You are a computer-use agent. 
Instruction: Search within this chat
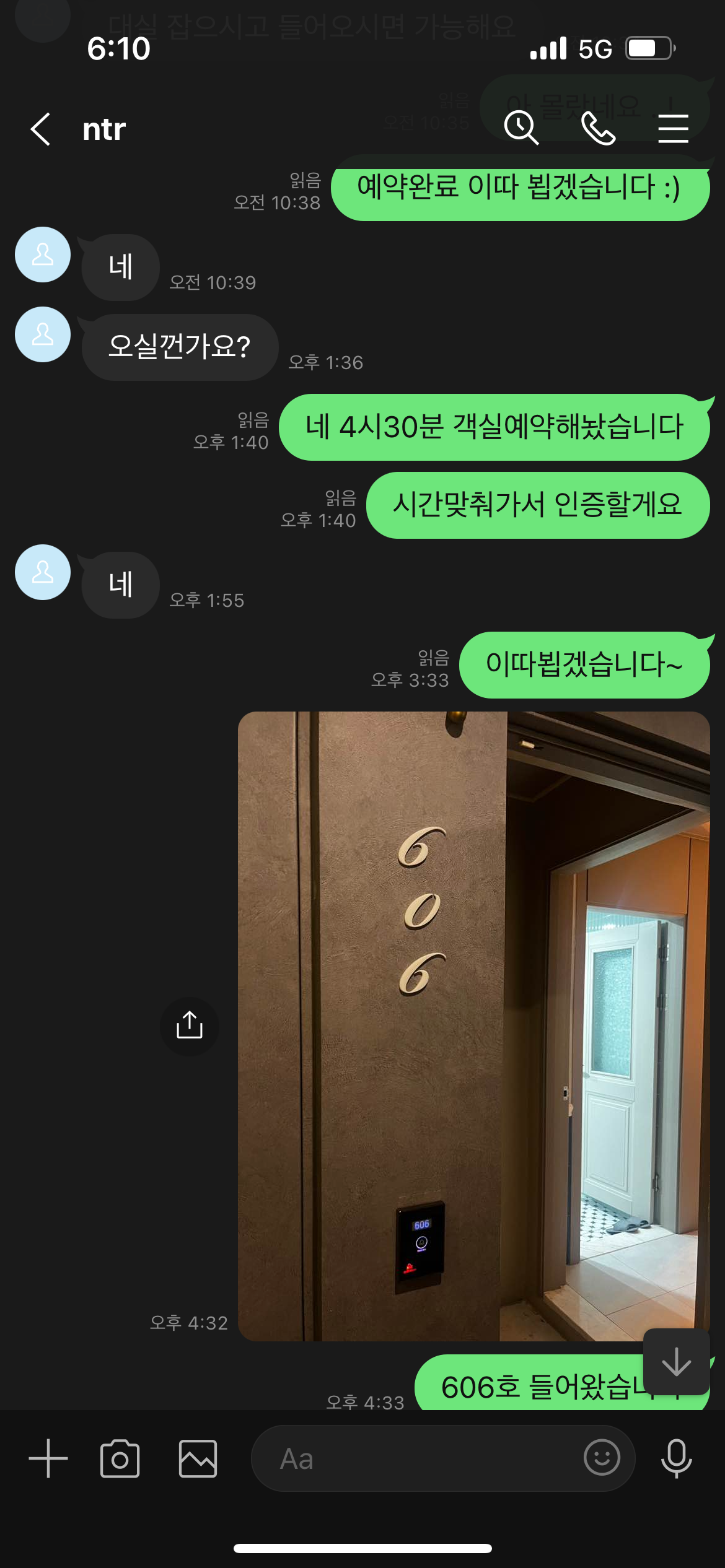[521, 128]
